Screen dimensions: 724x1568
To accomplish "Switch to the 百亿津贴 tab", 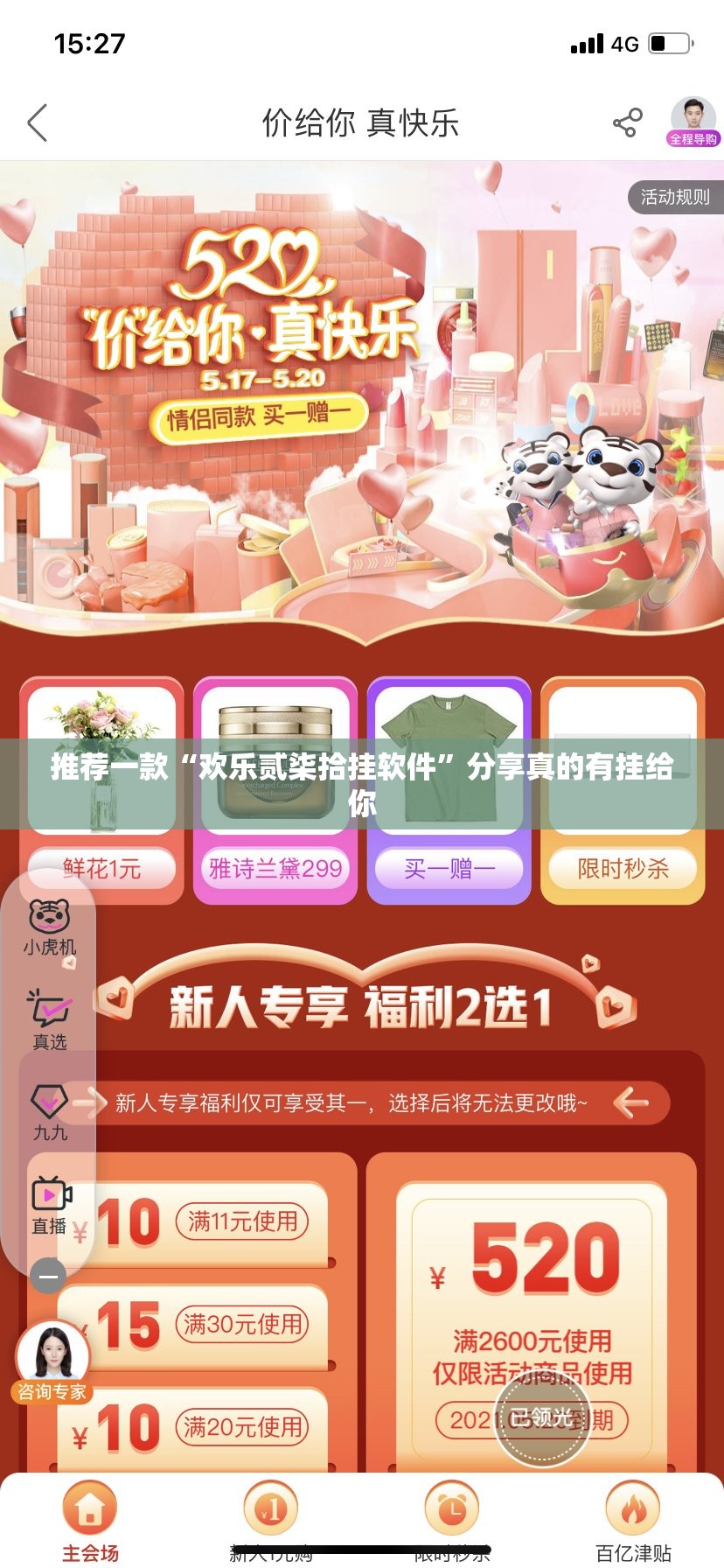I will click(x=633, y=1522).
